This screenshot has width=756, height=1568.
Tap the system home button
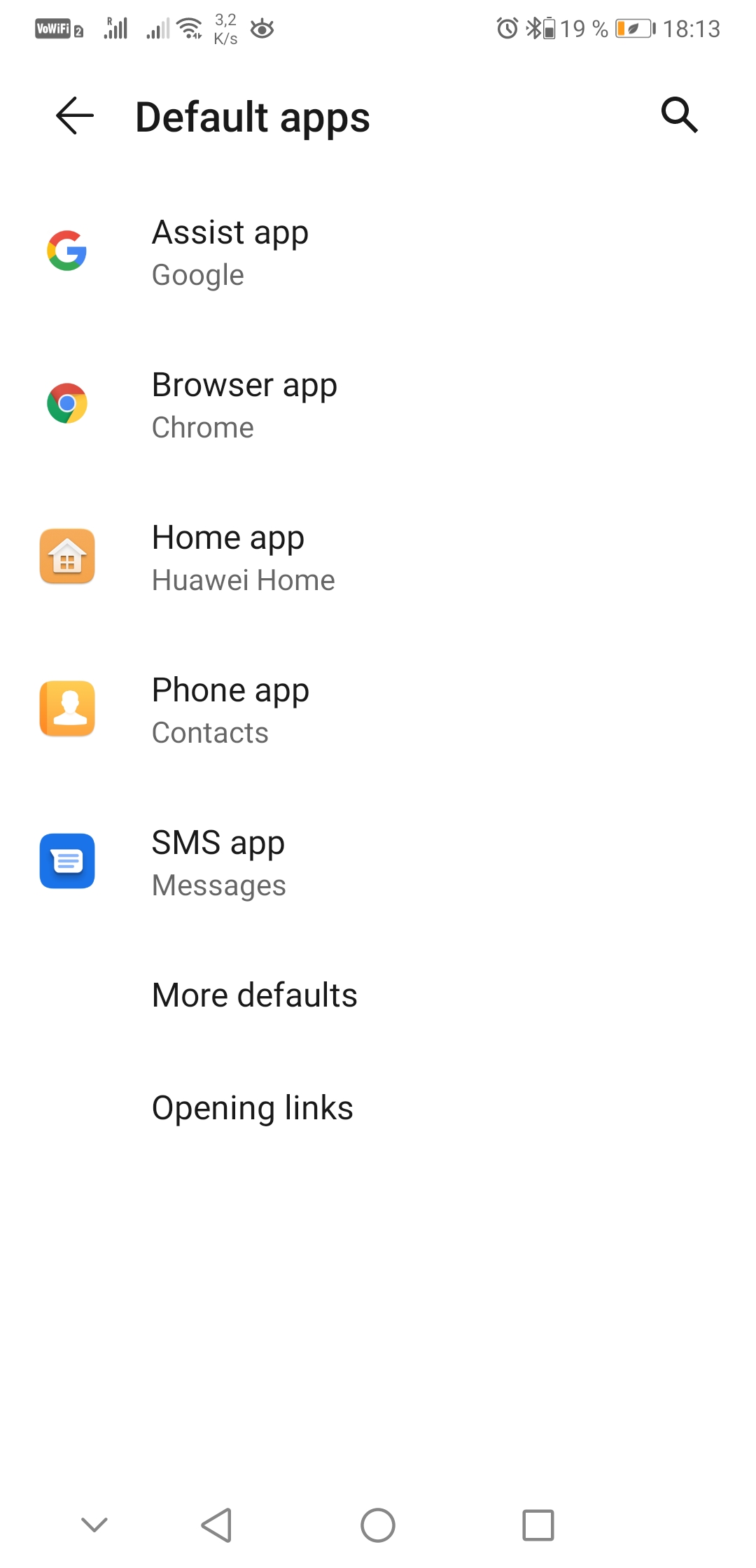tap(378, 1525)
